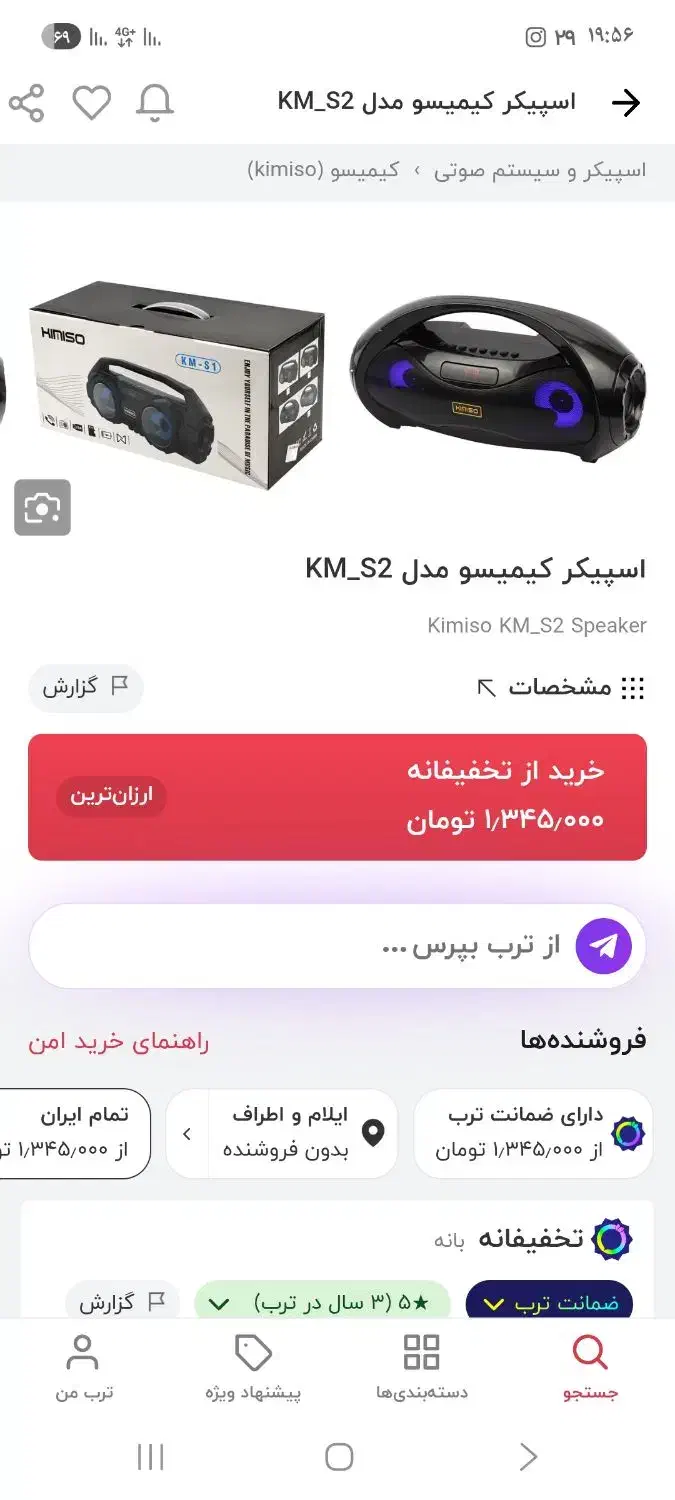Open راهنمای خرید امن link
The height and width of the screenshot is (1500, 675).
(118, 1041)
